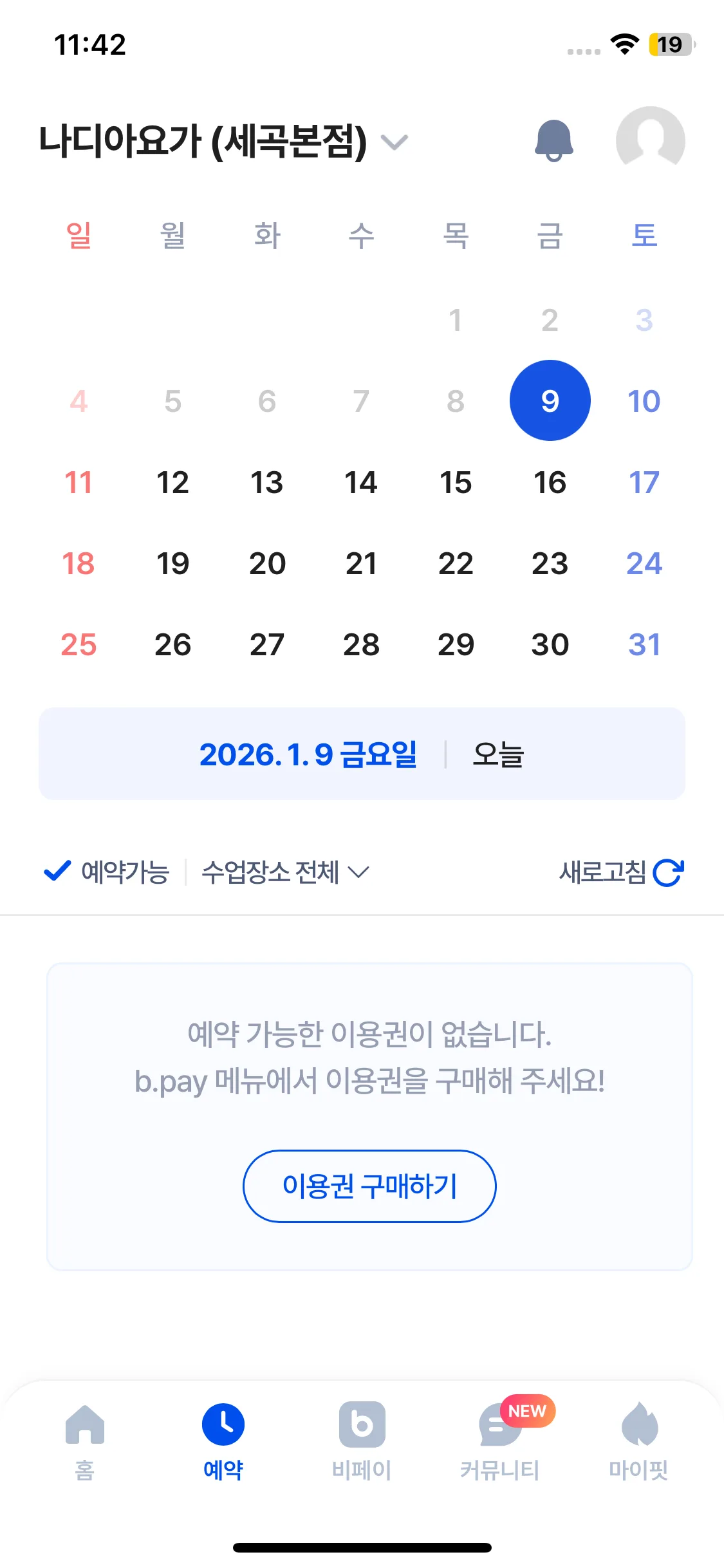Tap 이용권 구매하기 to buy a pass
This screenshot has height=1568, width=724.
[x=369, y=1186]
